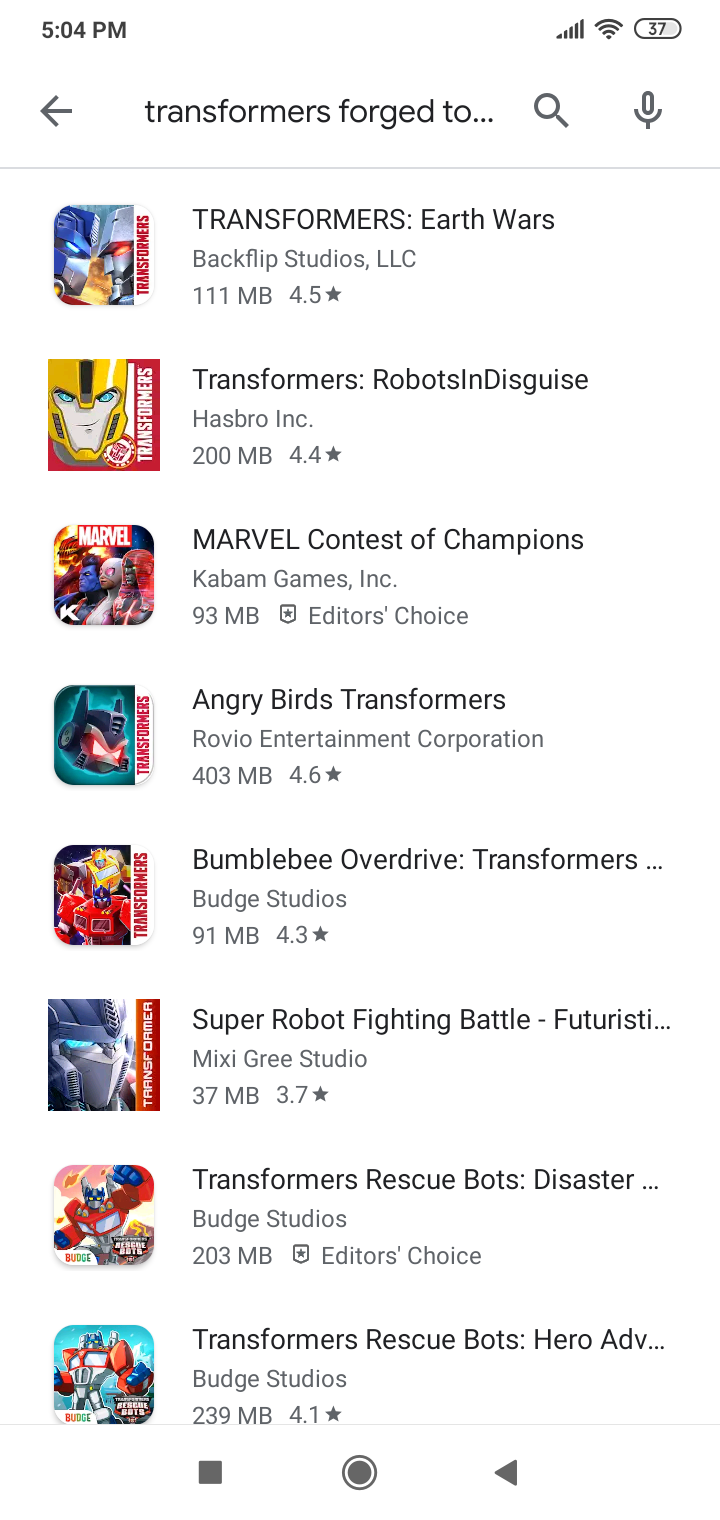This screenshot has width=720, height=1520.
Task: Open Bumblebee Overdrive: Transformers result
Action: tap(360, 896)
